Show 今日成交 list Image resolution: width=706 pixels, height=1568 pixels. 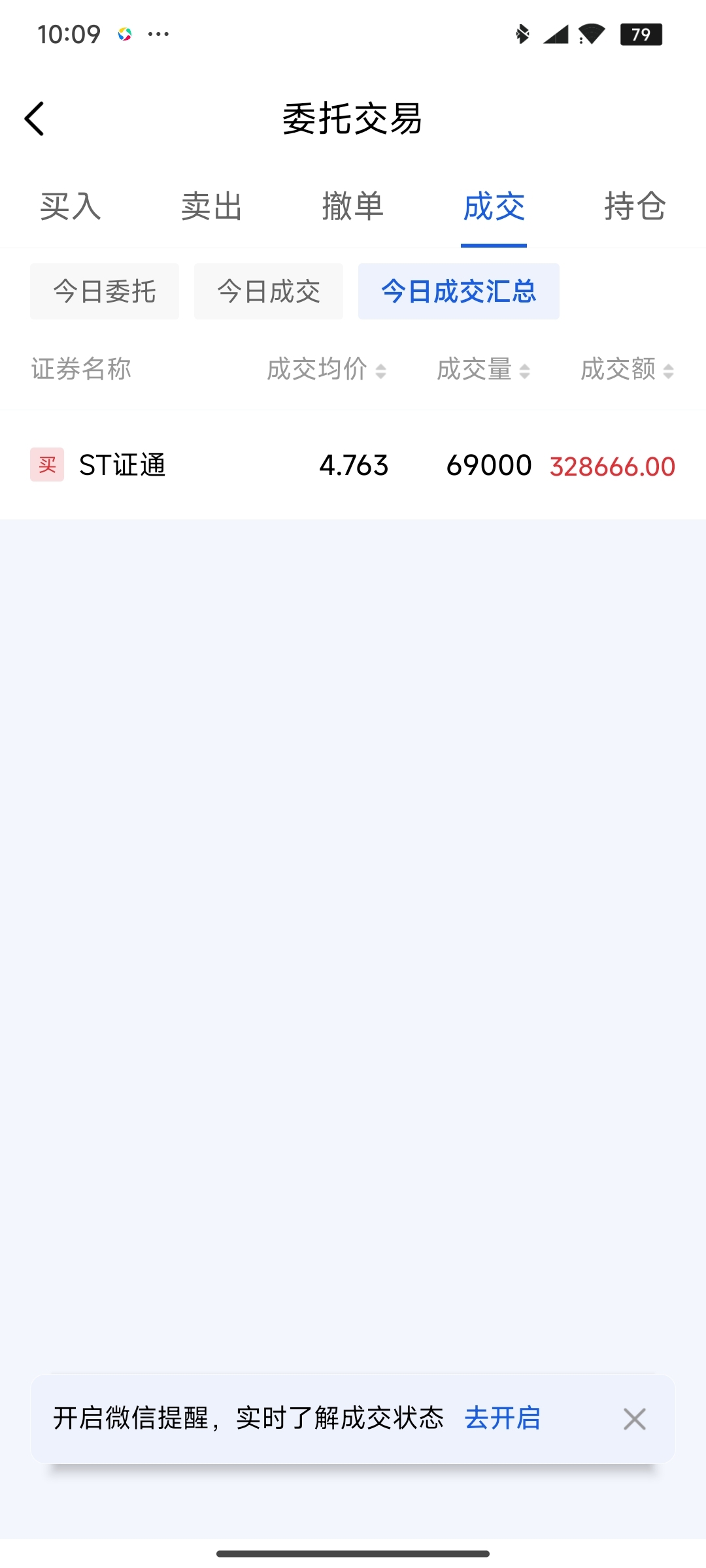(269, 291)
